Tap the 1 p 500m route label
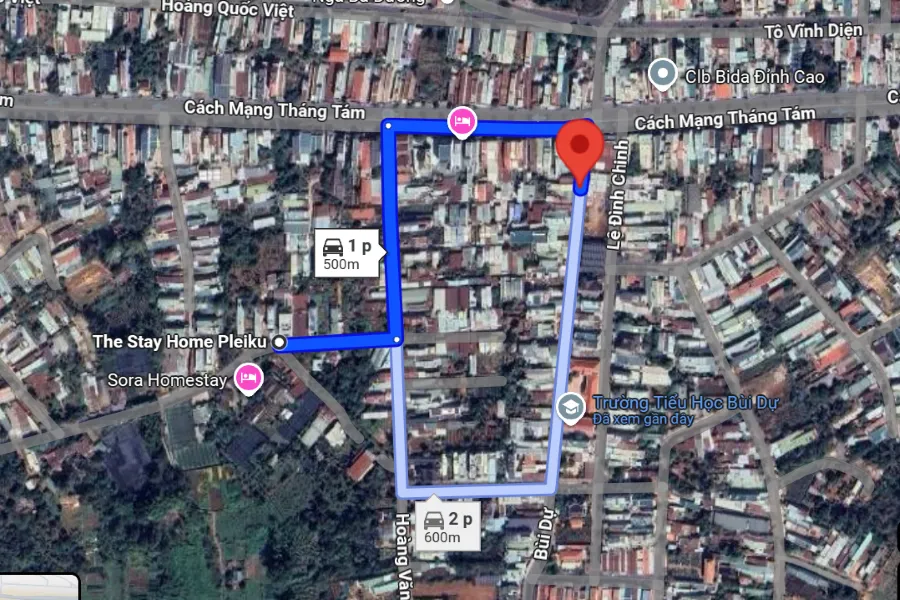Image resolution: width=900 pixels, height=600 pixels. click(348, 254)
